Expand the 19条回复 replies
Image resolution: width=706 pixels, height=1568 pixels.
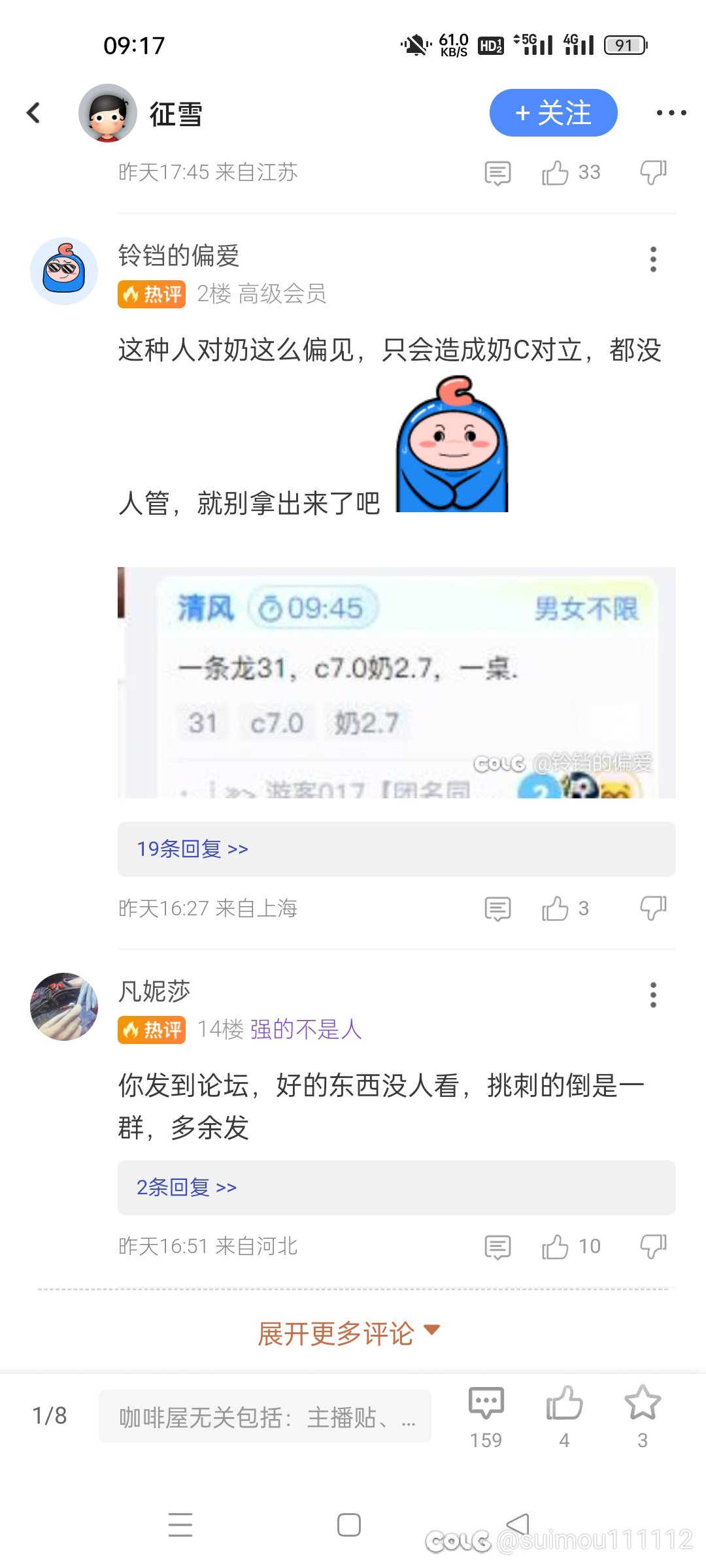click(396, 849)
